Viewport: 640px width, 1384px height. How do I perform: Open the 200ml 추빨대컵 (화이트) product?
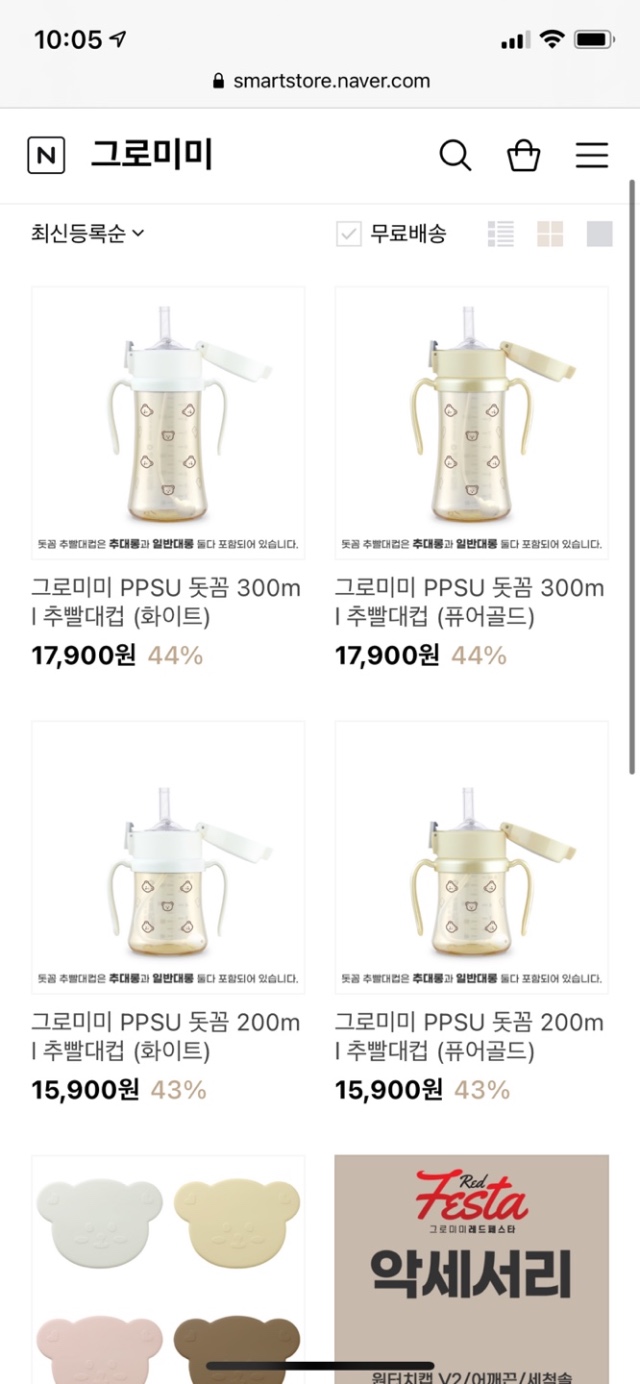point(168,857)
